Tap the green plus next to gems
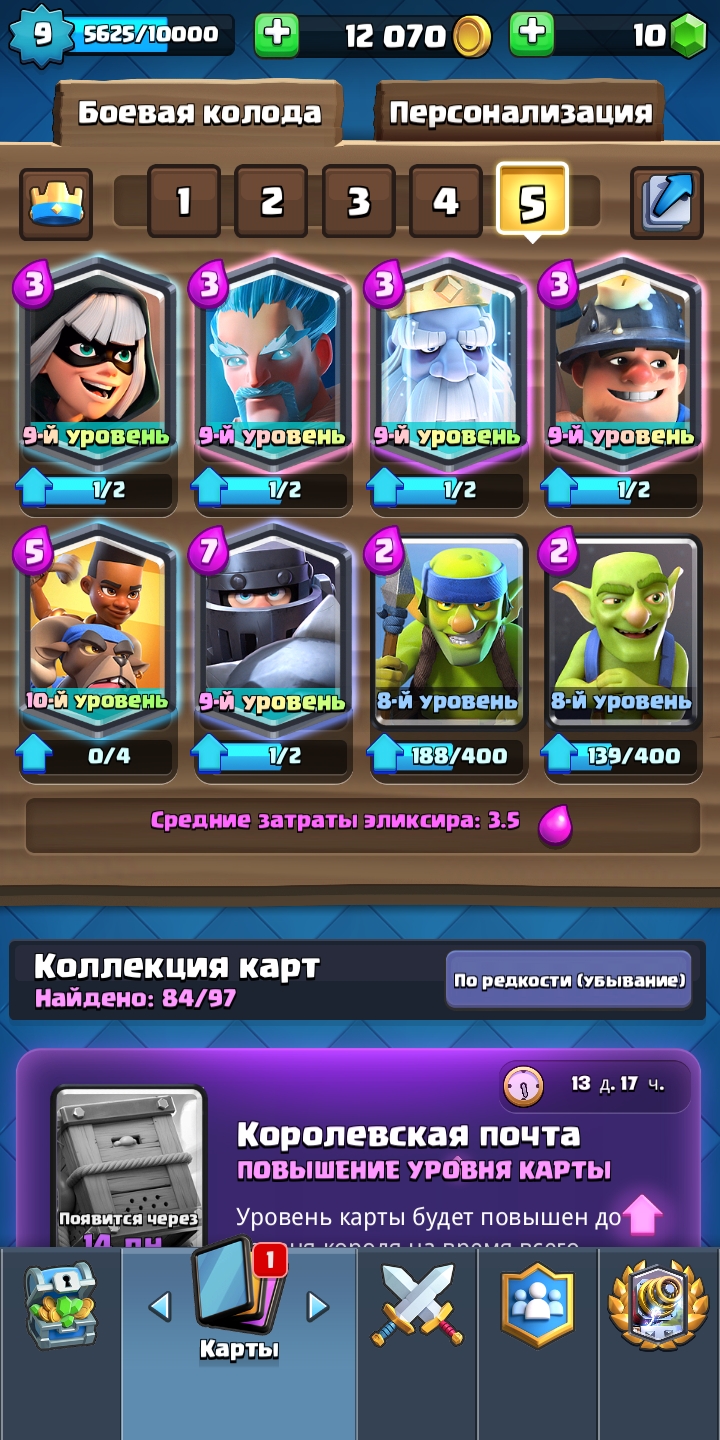The width and height of the screenshot is (720, 1440). (532, 35)
